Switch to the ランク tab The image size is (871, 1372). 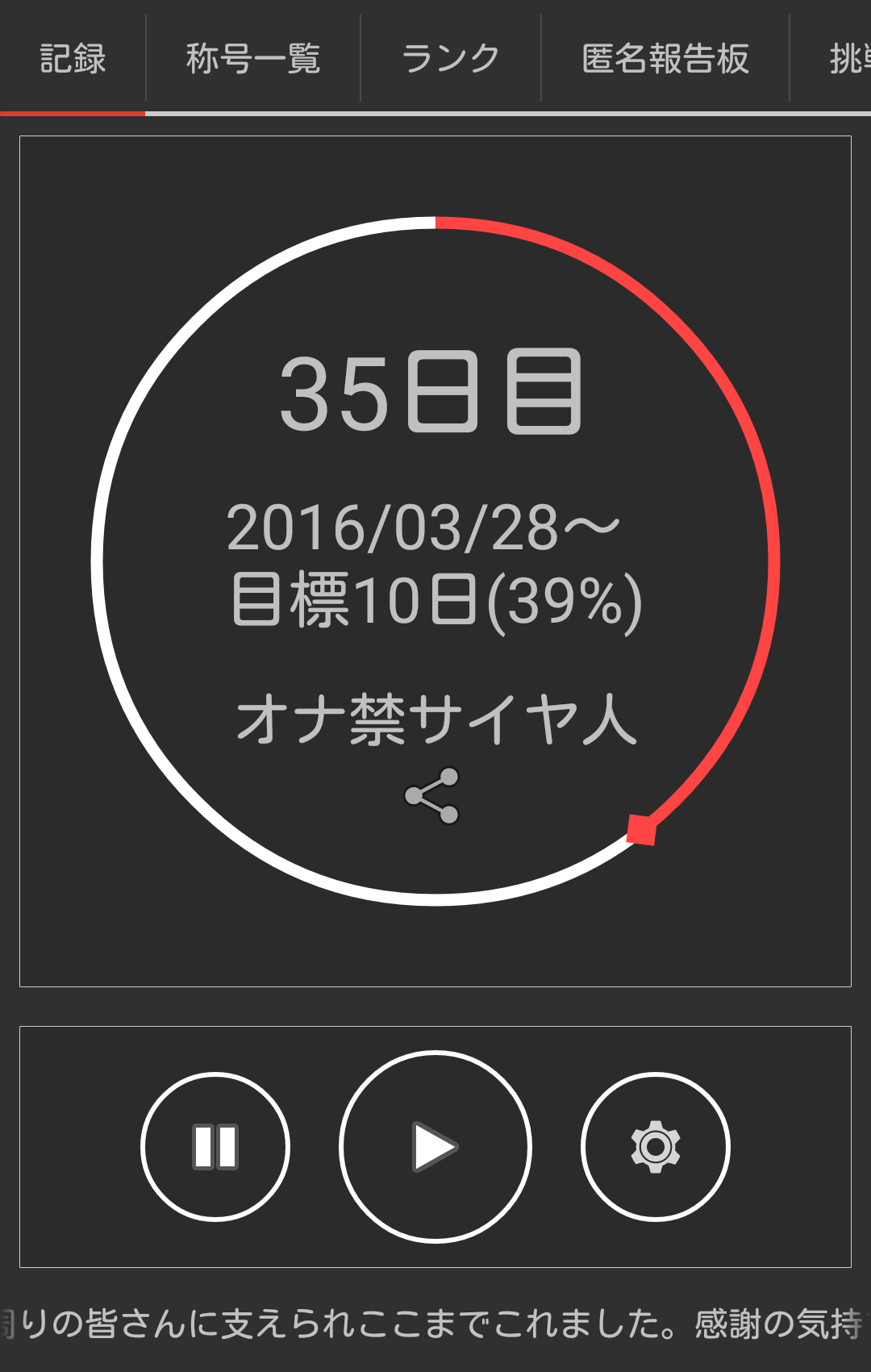(x=451, y=59)
